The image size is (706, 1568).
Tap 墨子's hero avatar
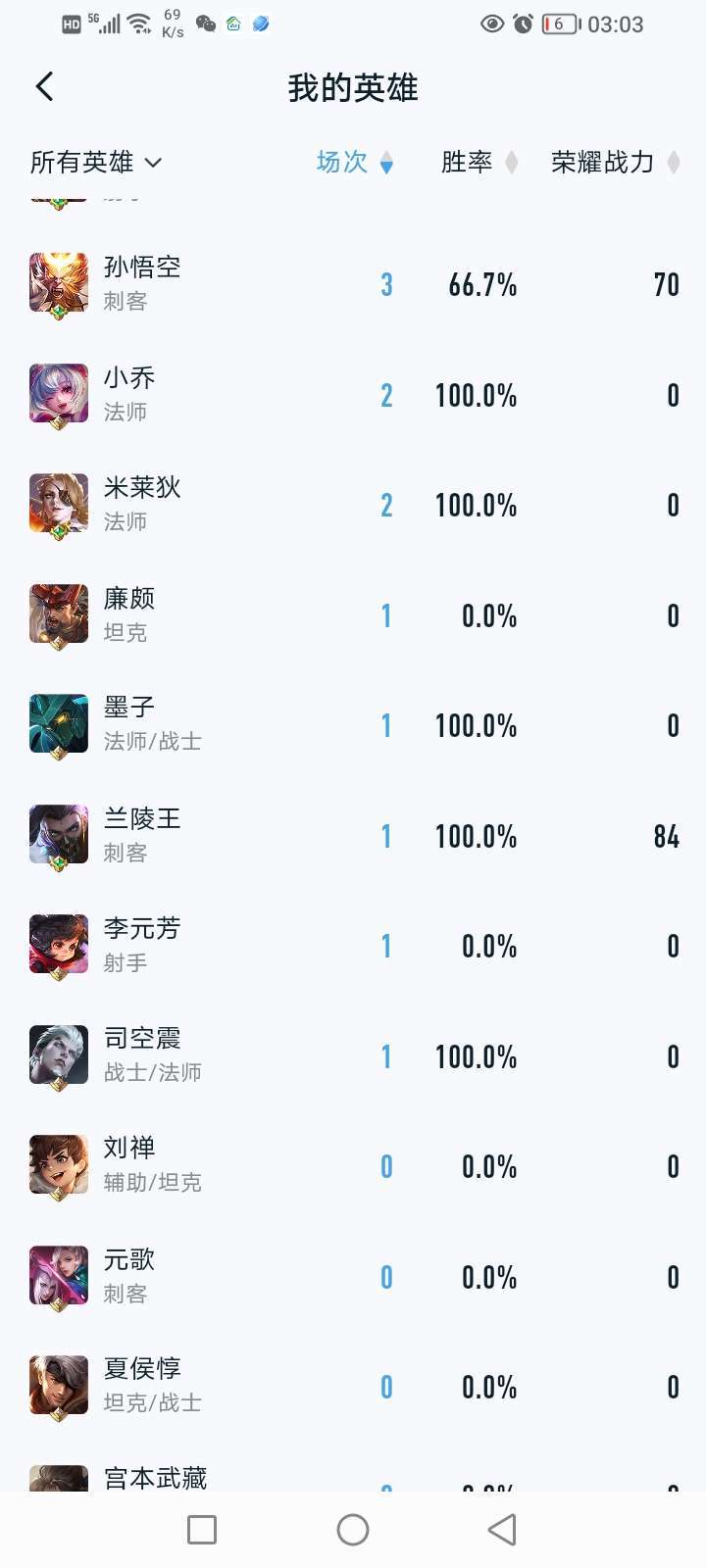[x=57, y=724]
